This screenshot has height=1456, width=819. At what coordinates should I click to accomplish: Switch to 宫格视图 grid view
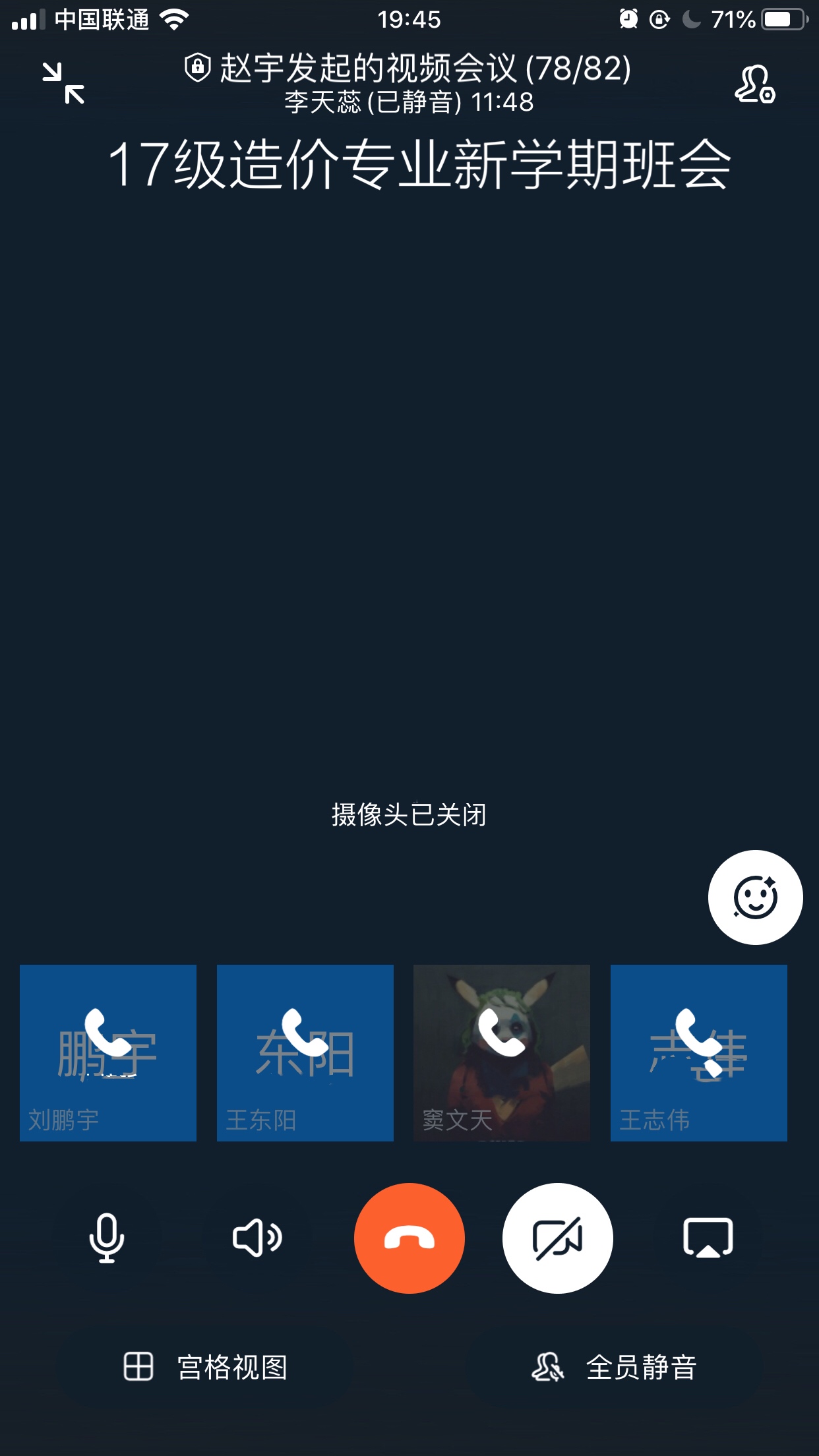pyautogui.click(x=206, y=1367)
